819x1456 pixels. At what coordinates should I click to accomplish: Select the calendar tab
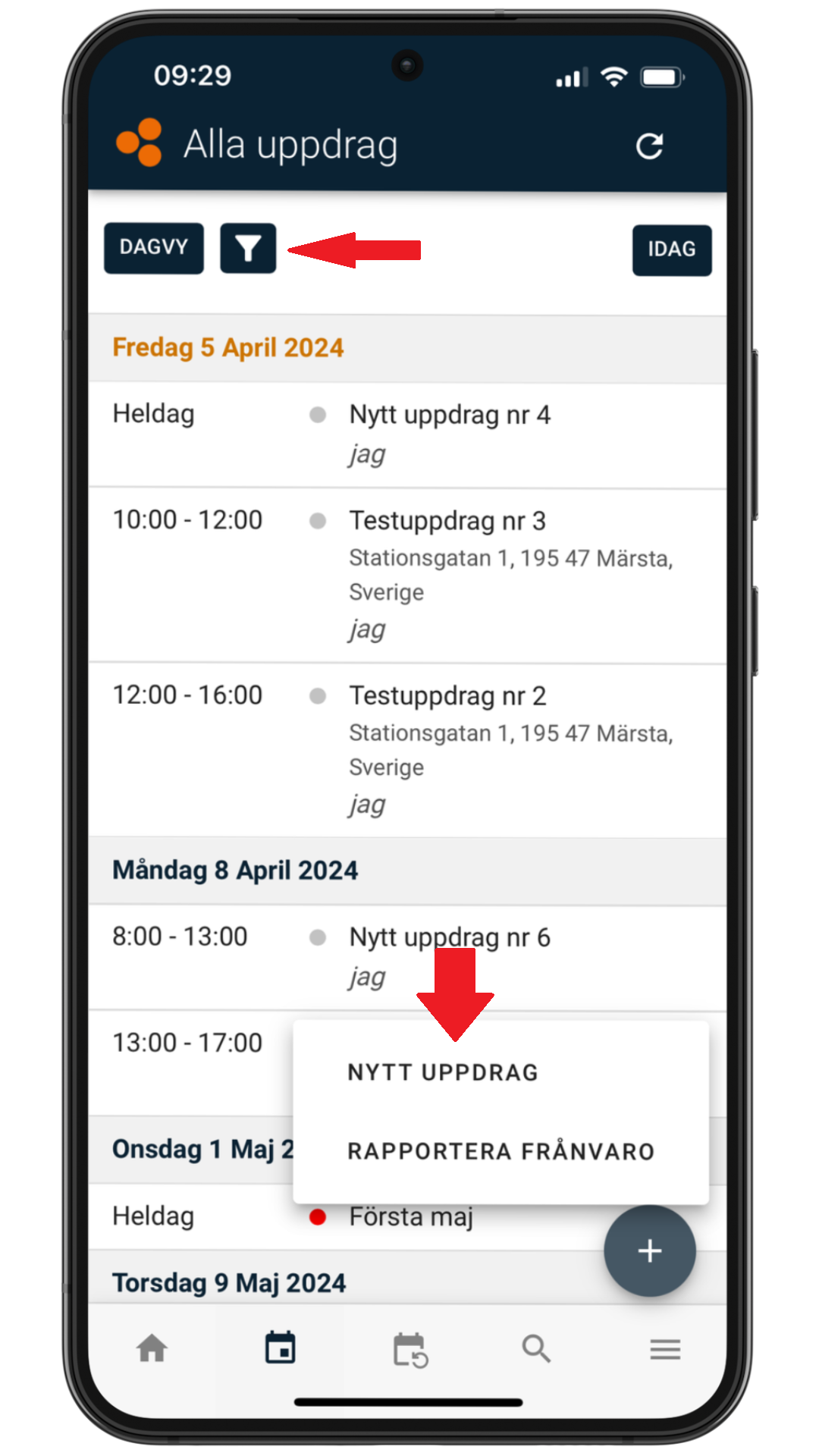click(x=281, y=1349)
